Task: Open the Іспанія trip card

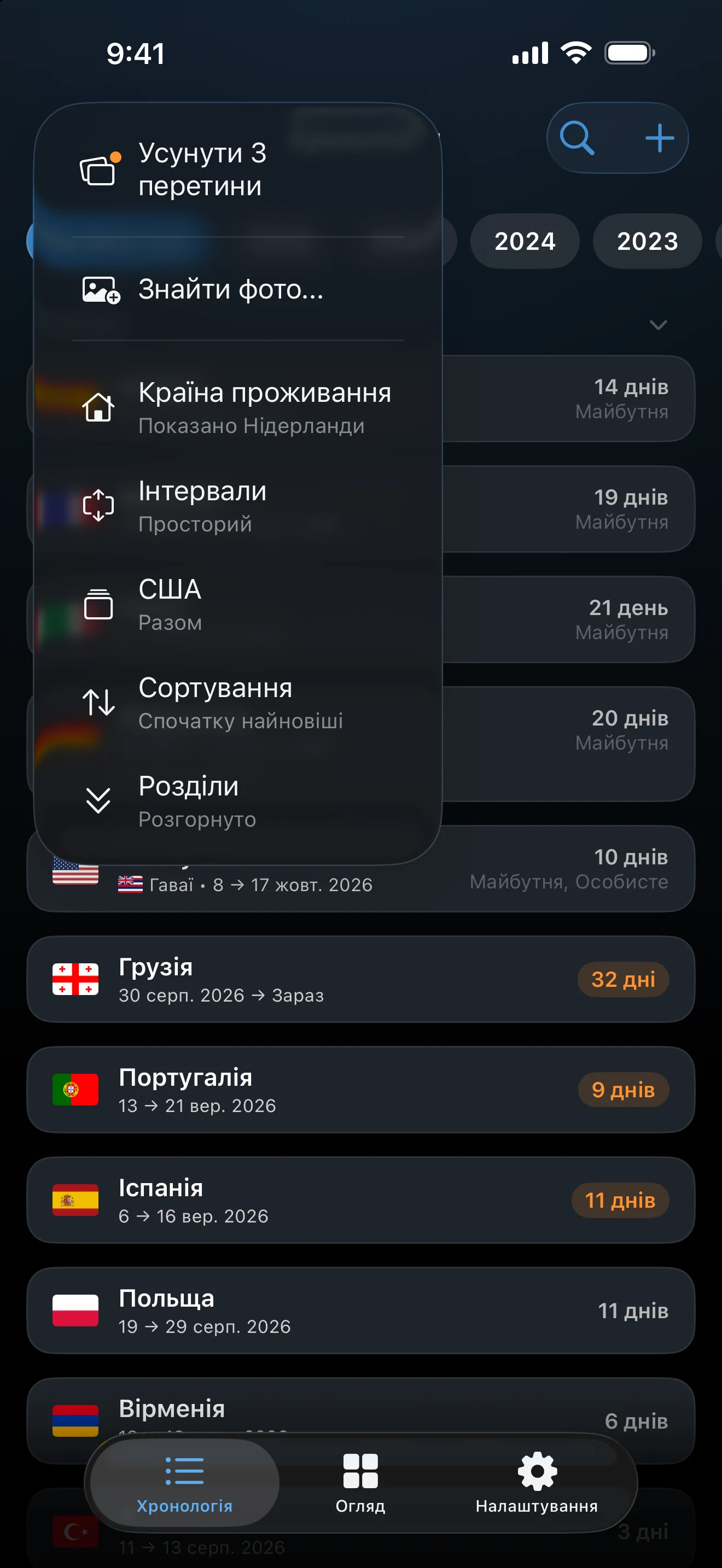Action: pyautogui.click(x=361, y=1200)
